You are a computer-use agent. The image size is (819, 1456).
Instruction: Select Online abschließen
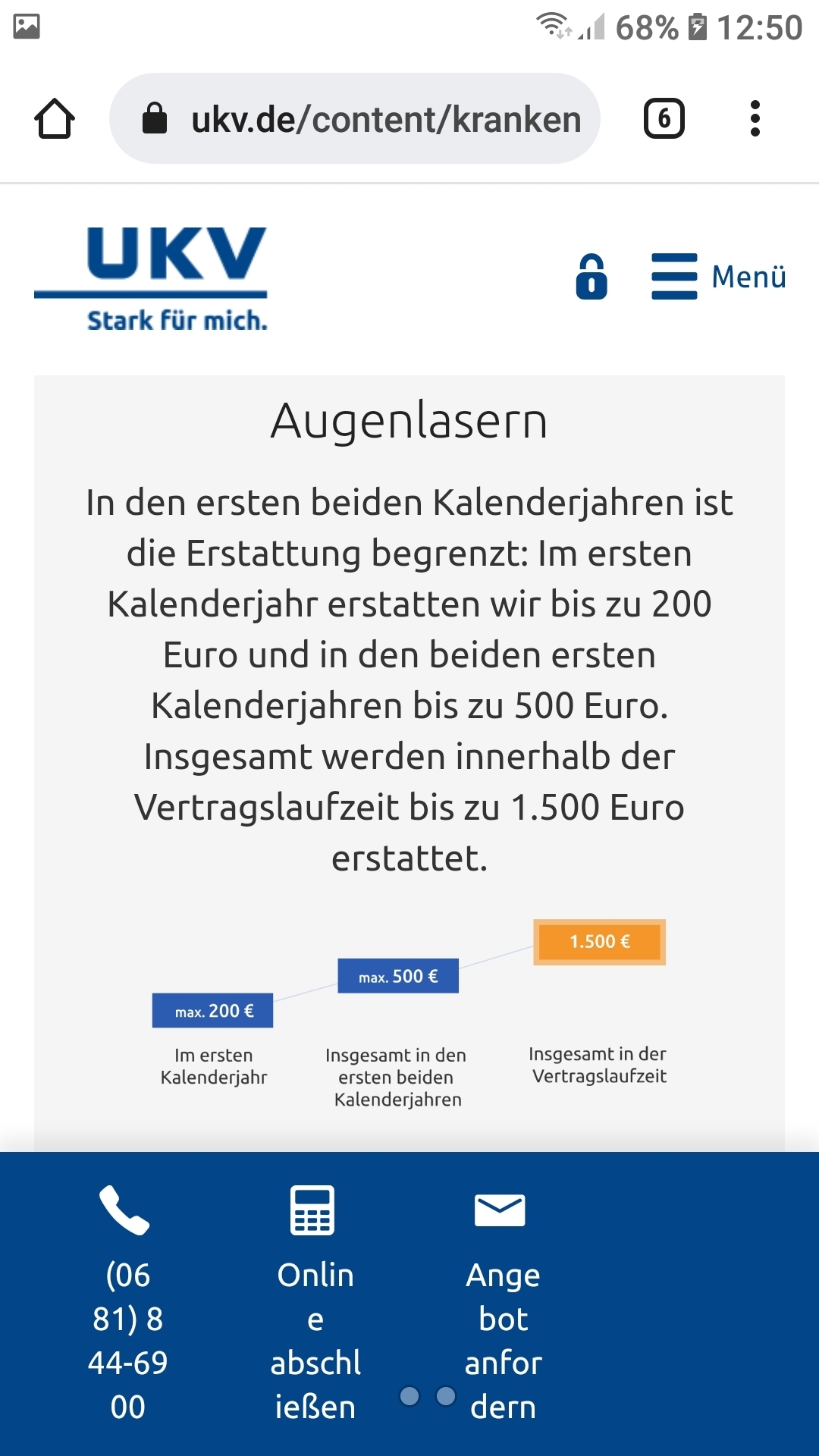tap(315, 1304)
